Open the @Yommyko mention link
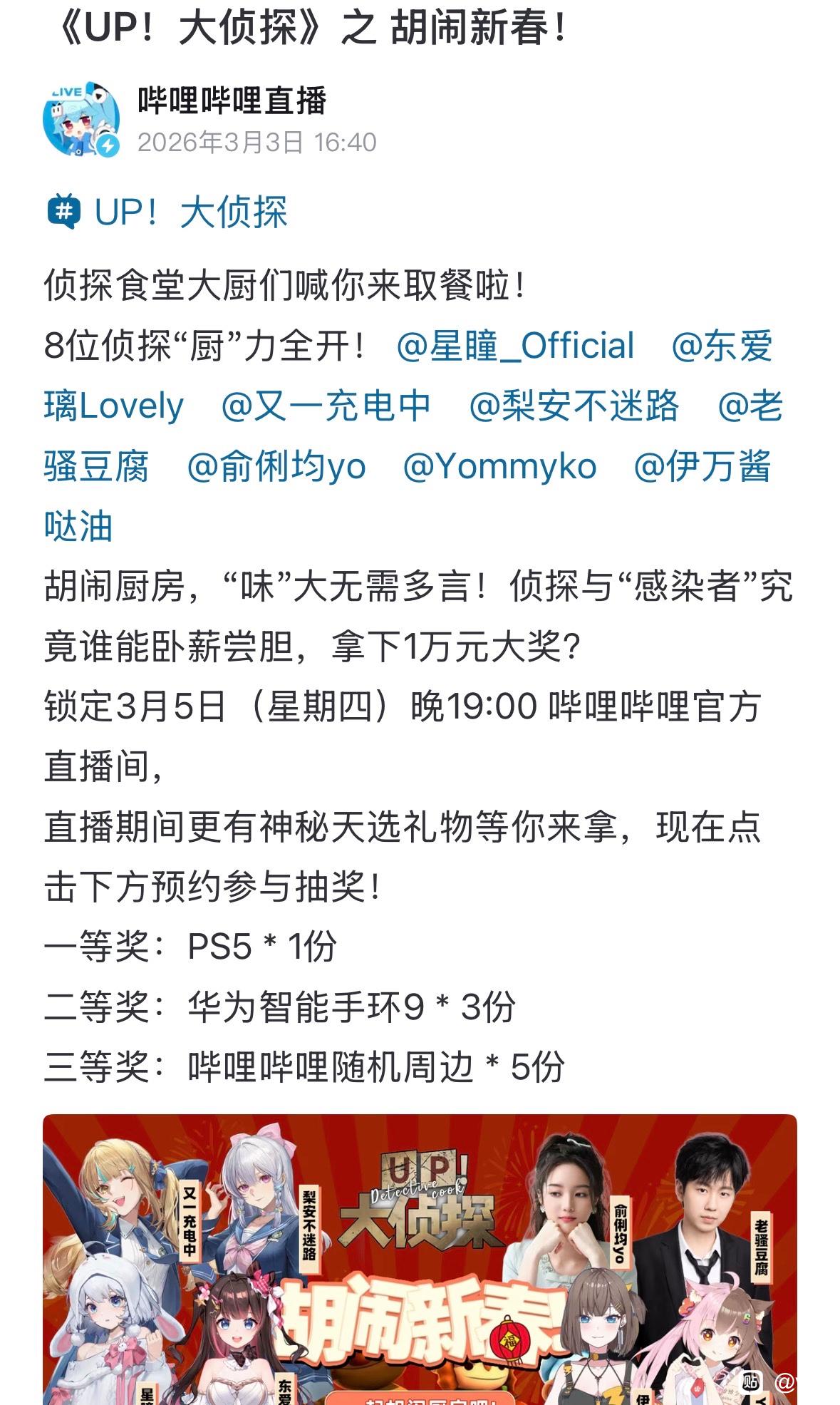This screenshot has height=1405, width=840. tap(499, 467)
